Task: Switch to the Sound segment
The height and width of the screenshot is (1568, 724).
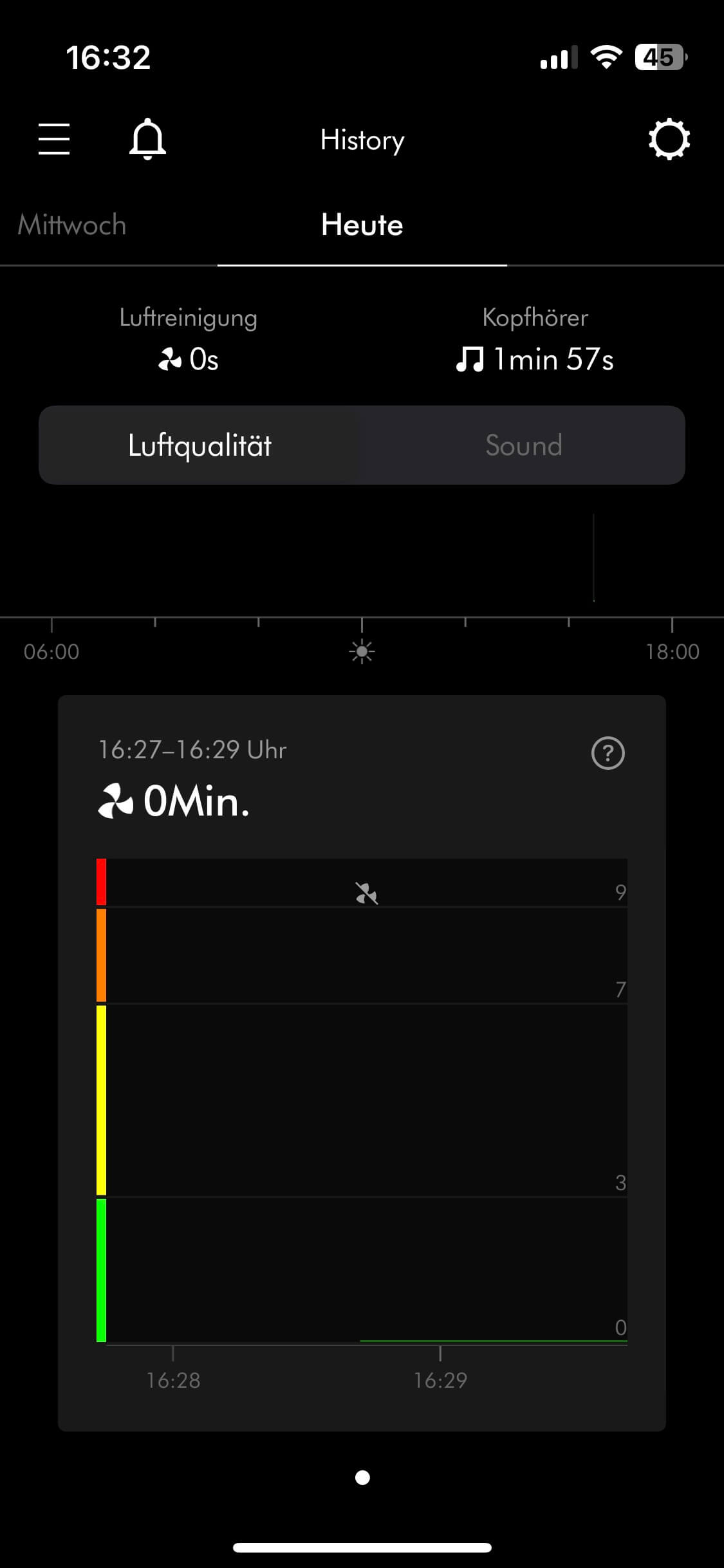Action: click(x=523, y=445)
